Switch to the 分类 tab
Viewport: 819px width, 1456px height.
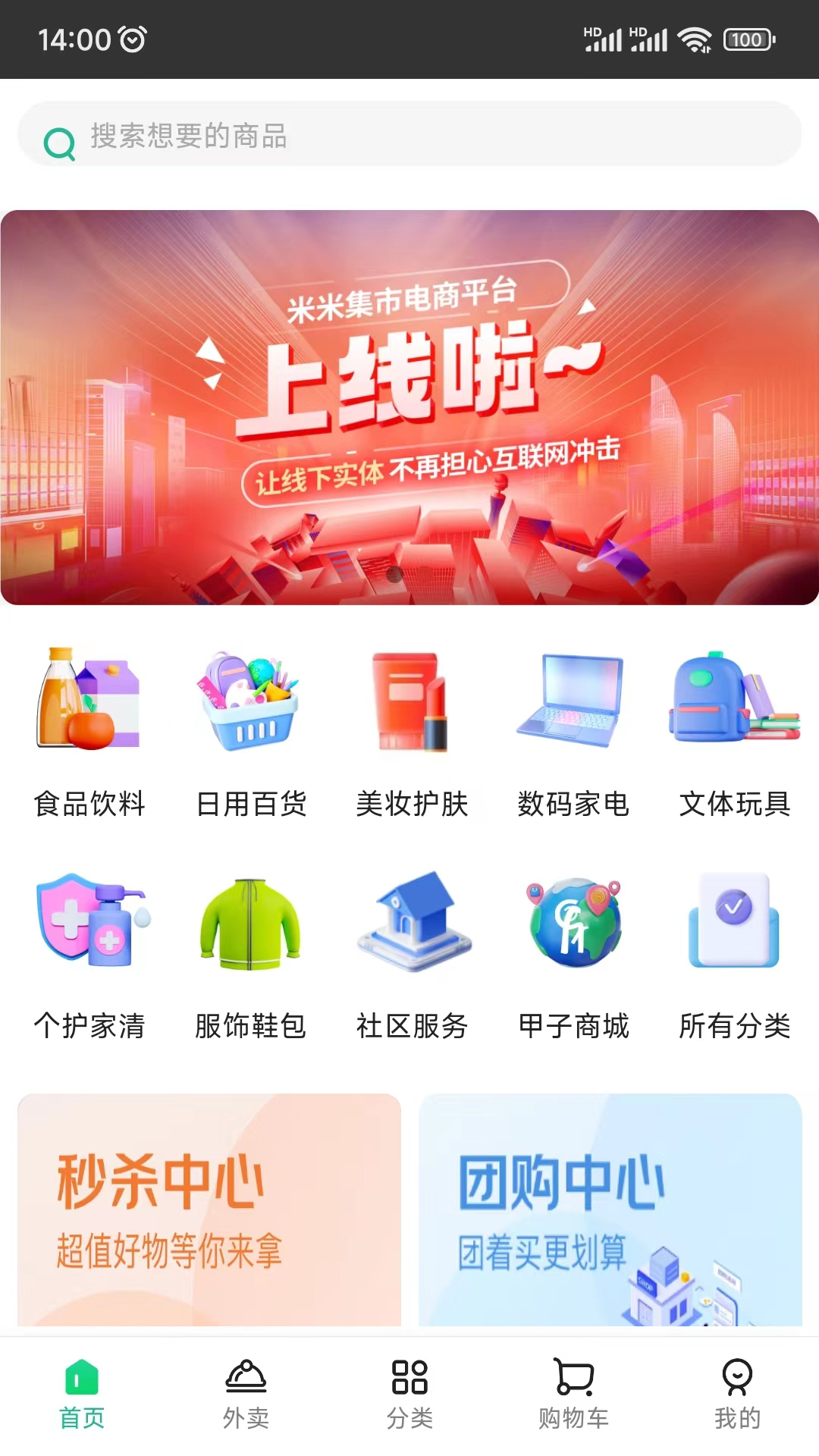click(x=409, y=1395)
